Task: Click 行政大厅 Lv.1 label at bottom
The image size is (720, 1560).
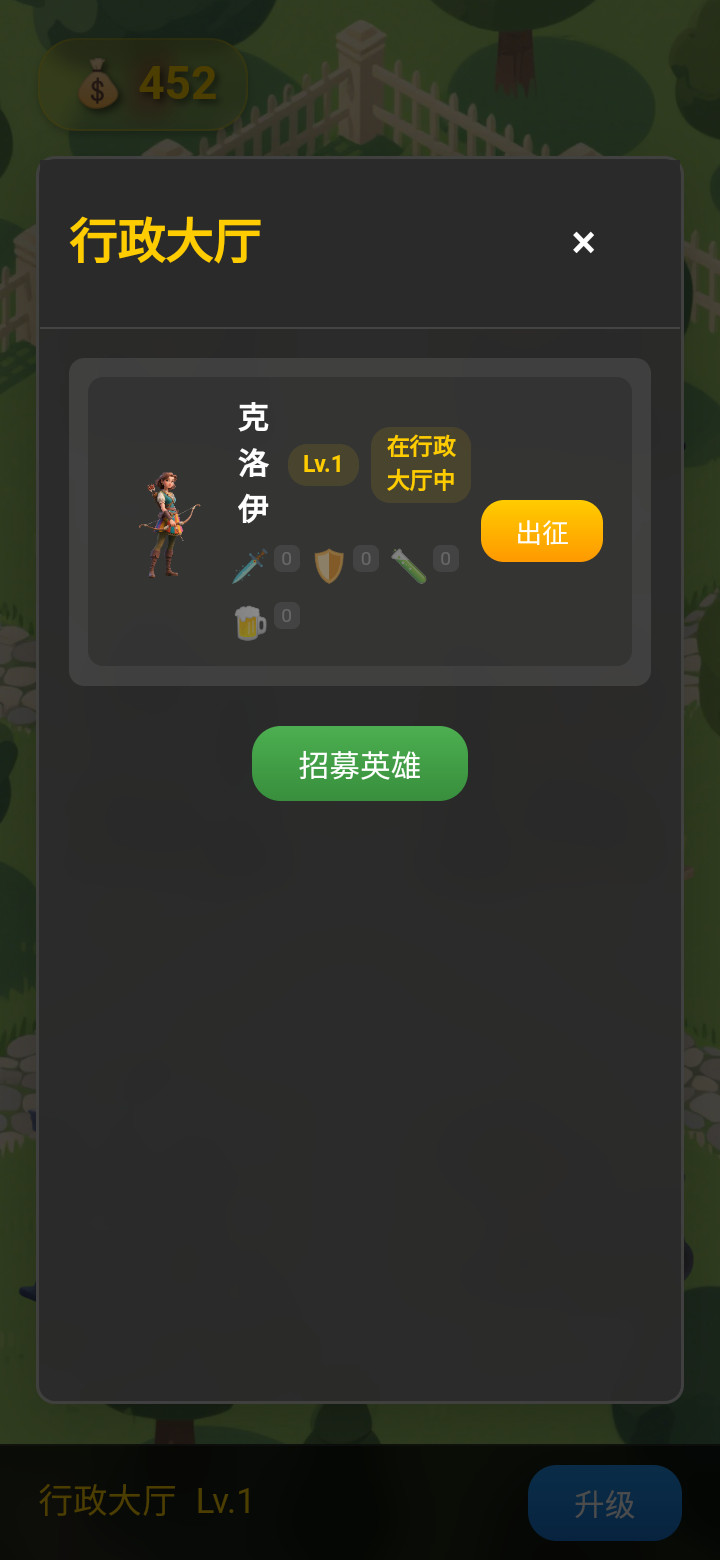Action: (147, 1502)
